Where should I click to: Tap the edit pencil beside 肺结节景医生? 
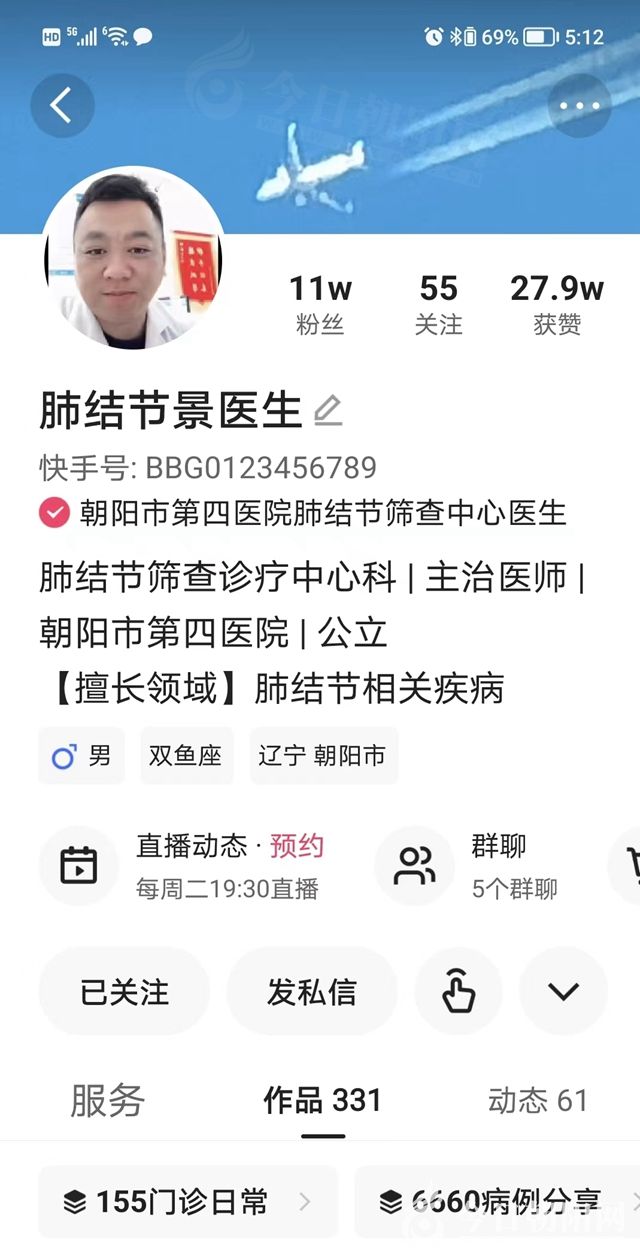tap(328, 411)
